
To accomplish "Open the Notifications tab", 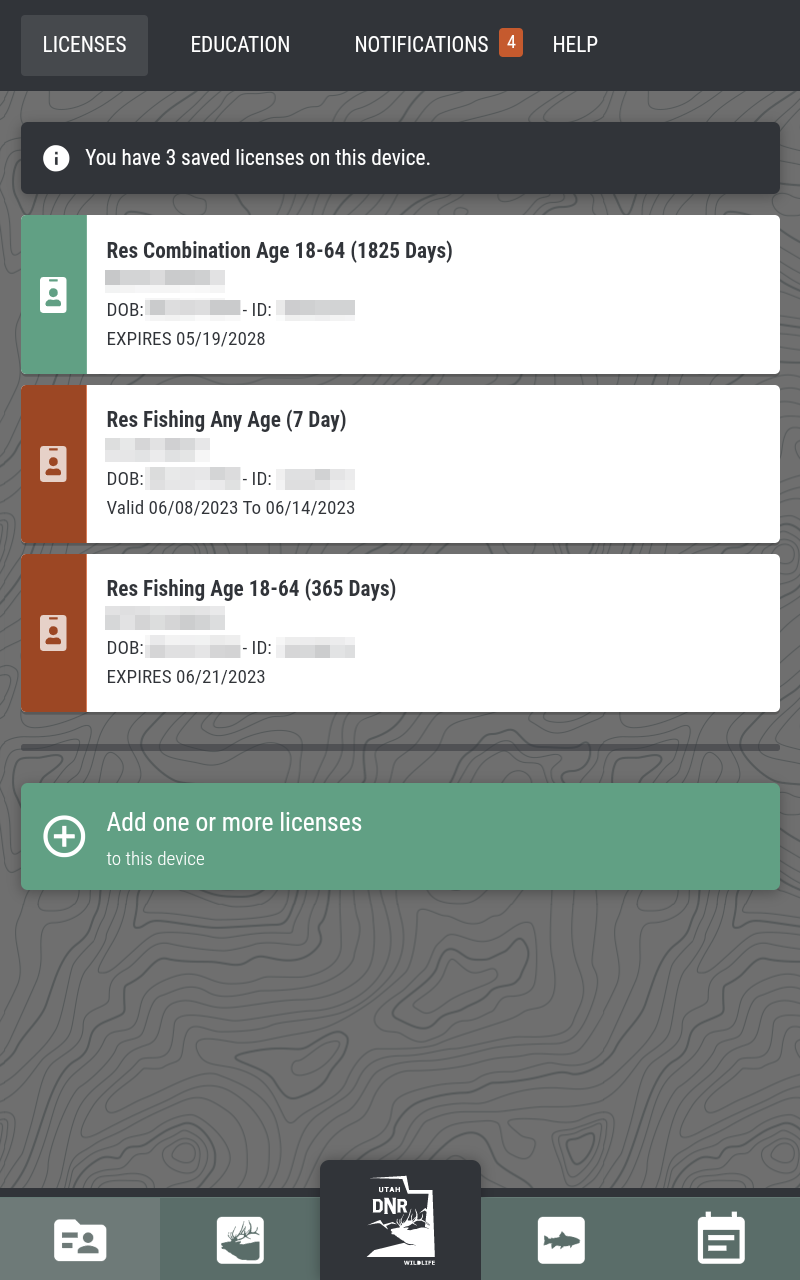I will 422,45.
